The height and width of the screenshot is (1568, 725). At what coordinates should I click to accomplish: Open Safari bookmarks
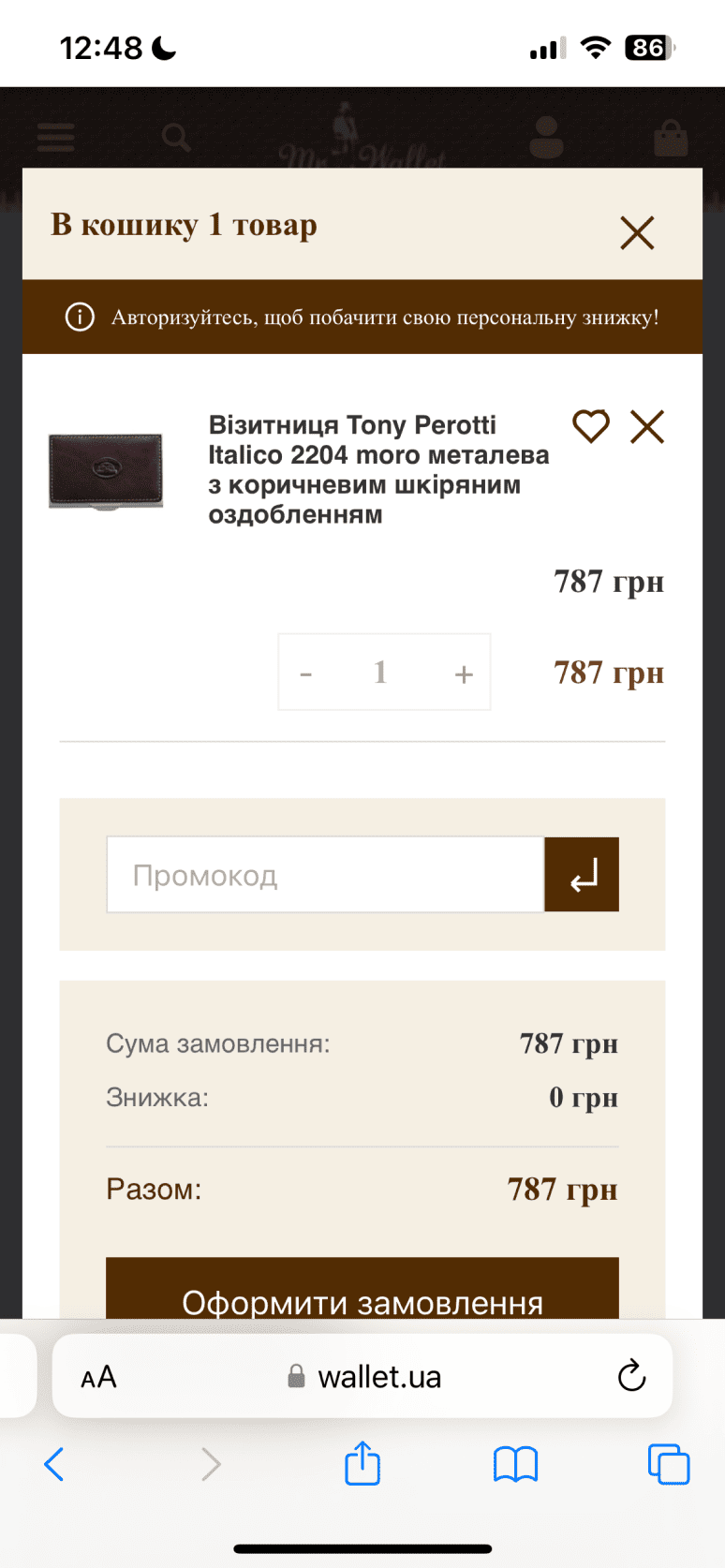pyautogui.click(x=515, y=1464)
